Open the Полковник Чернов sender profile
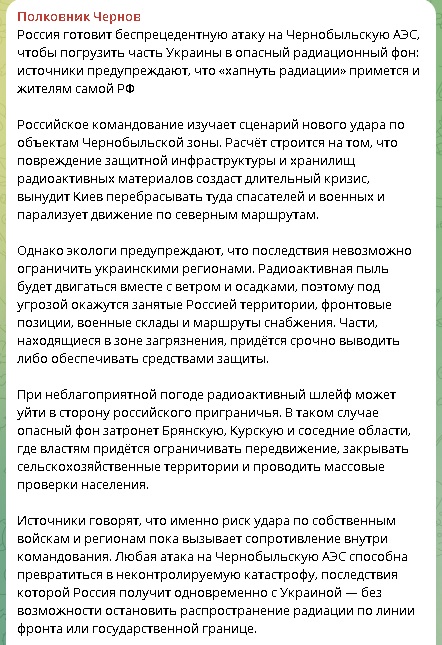The height and width of the screenshot is (645, 442). [79, 16]
